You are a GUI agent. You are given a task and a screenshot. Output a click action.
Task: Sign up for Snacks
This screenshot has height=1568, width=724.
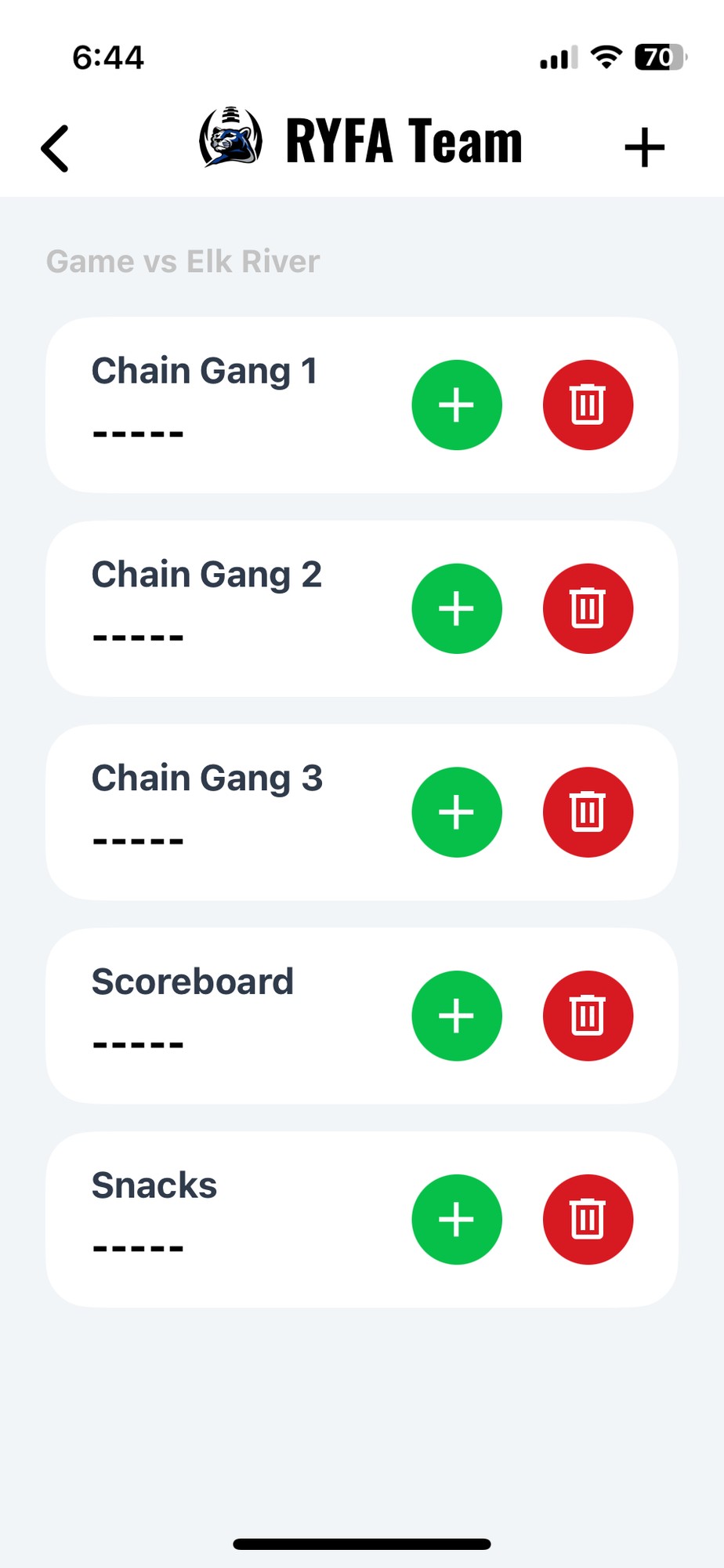457,1219
